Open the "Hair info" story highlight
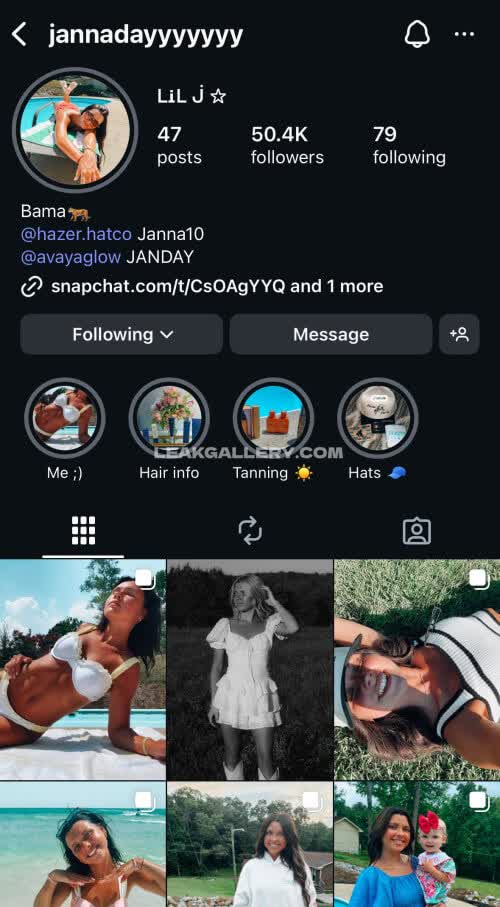 tap(169, 418)
